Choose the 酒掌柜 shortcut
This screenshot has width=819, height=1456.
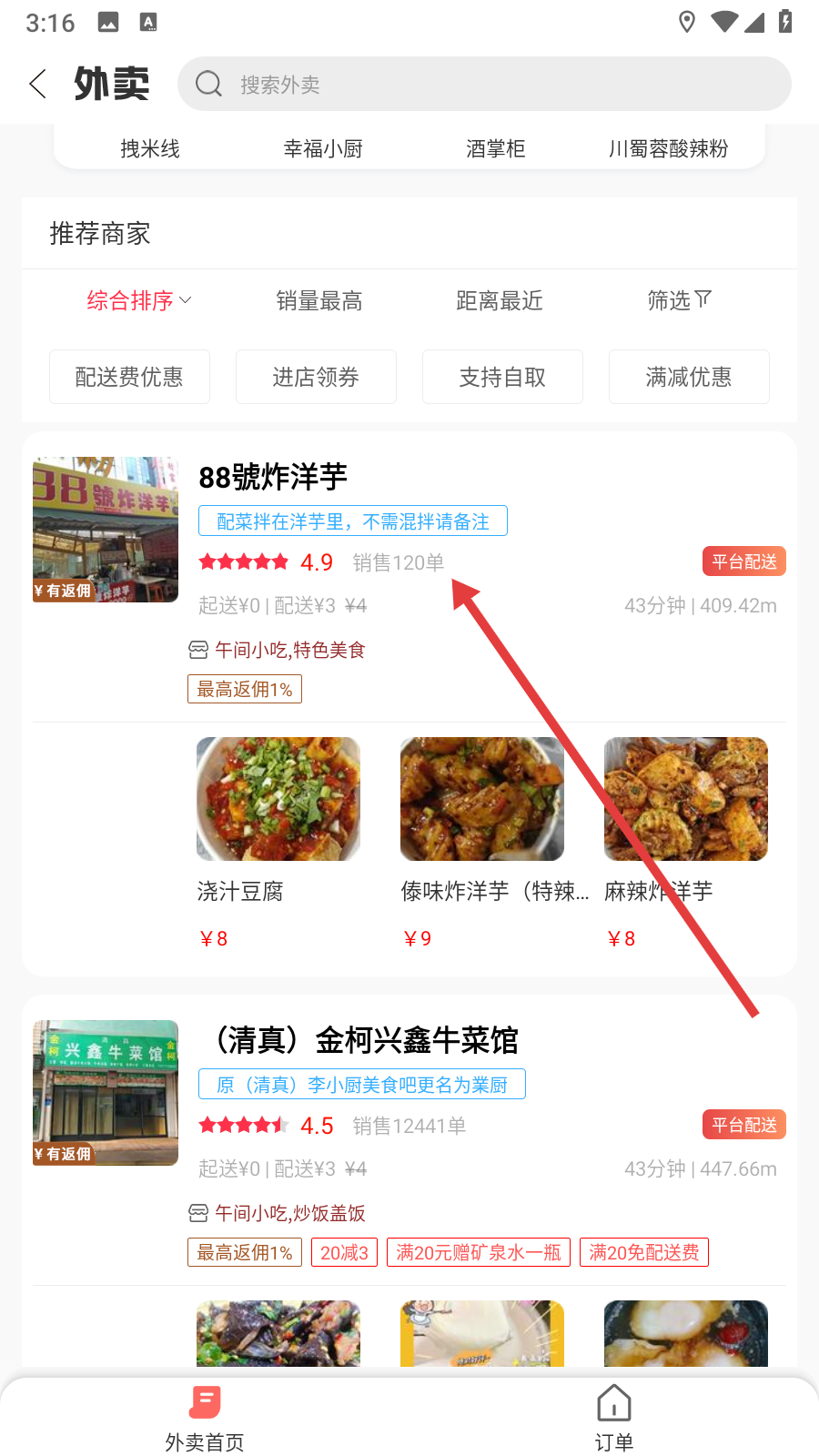[x=496, y=148]
